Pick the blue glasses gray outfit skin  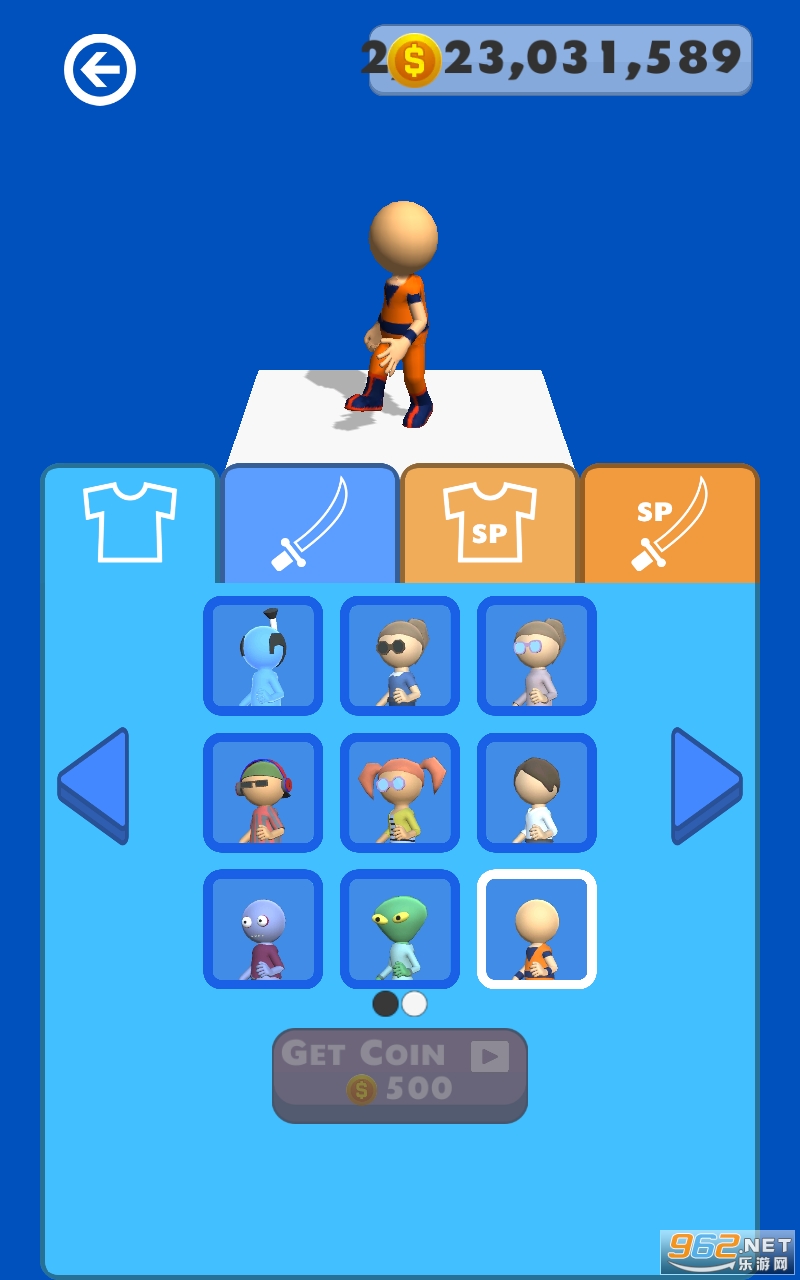[537, 656]
